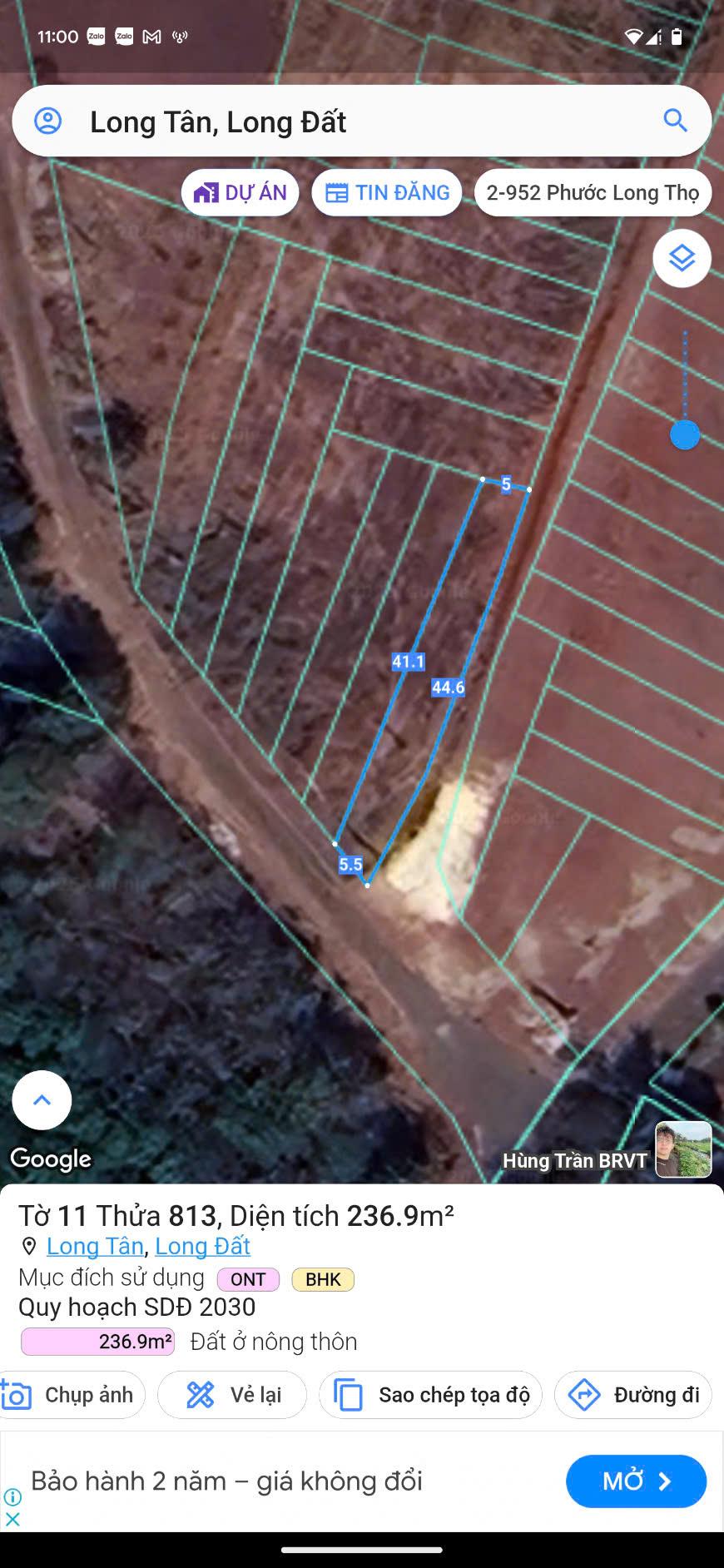724x1568 pixels.
Task: Tap the MỞ button on the ad
Action: pyautogui.click(x=636, y=1481)
